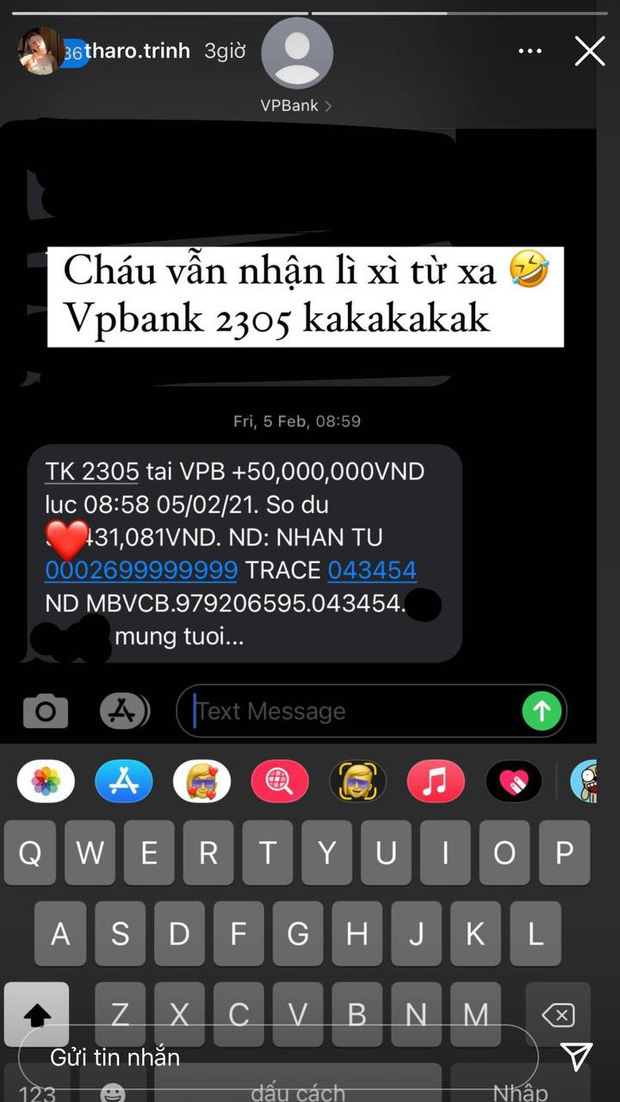Share this story via the paper plane
The width and height of the screenshot is (620, 1102).
pyautogui.click(x=576, y=1056)
